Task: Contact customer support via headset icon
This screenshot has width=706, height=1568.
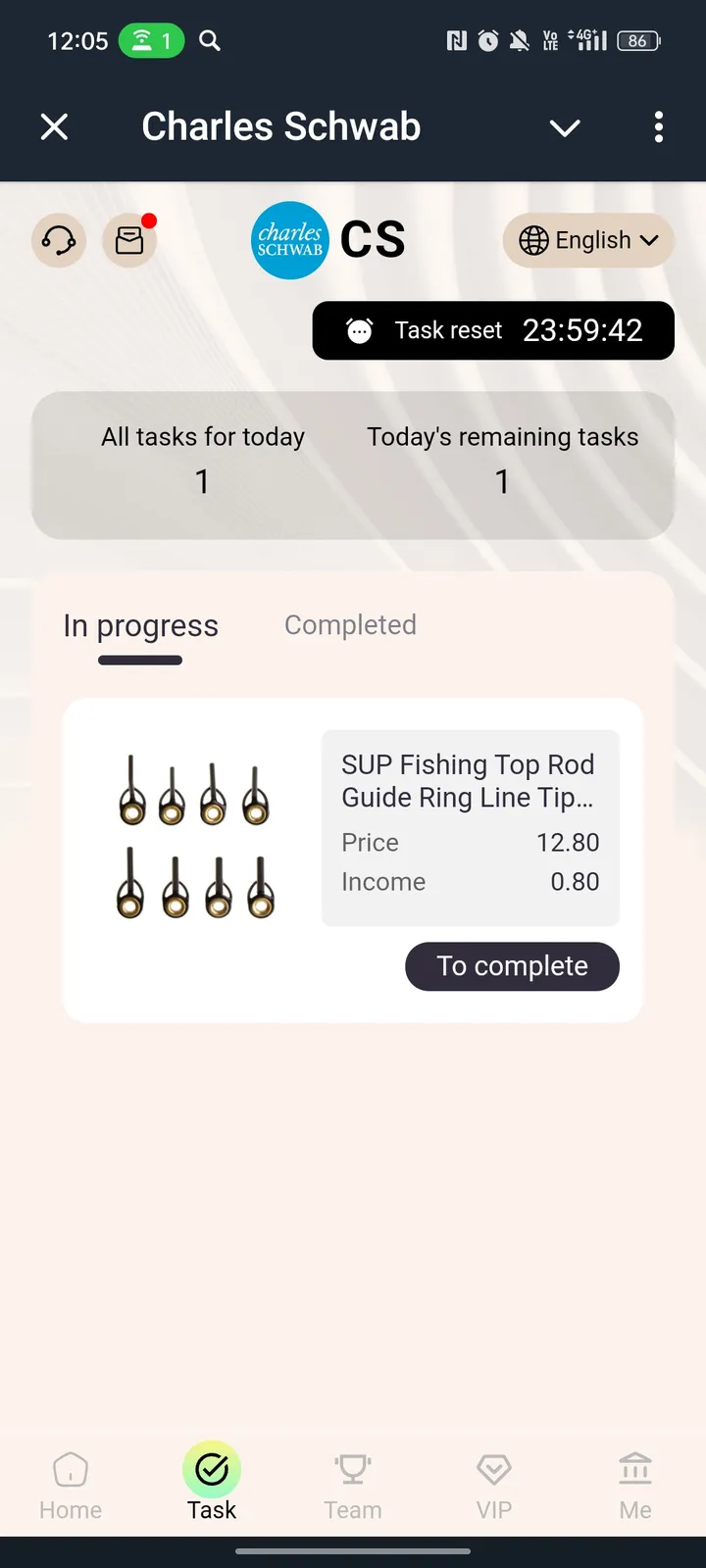Action: pos(59,240)
